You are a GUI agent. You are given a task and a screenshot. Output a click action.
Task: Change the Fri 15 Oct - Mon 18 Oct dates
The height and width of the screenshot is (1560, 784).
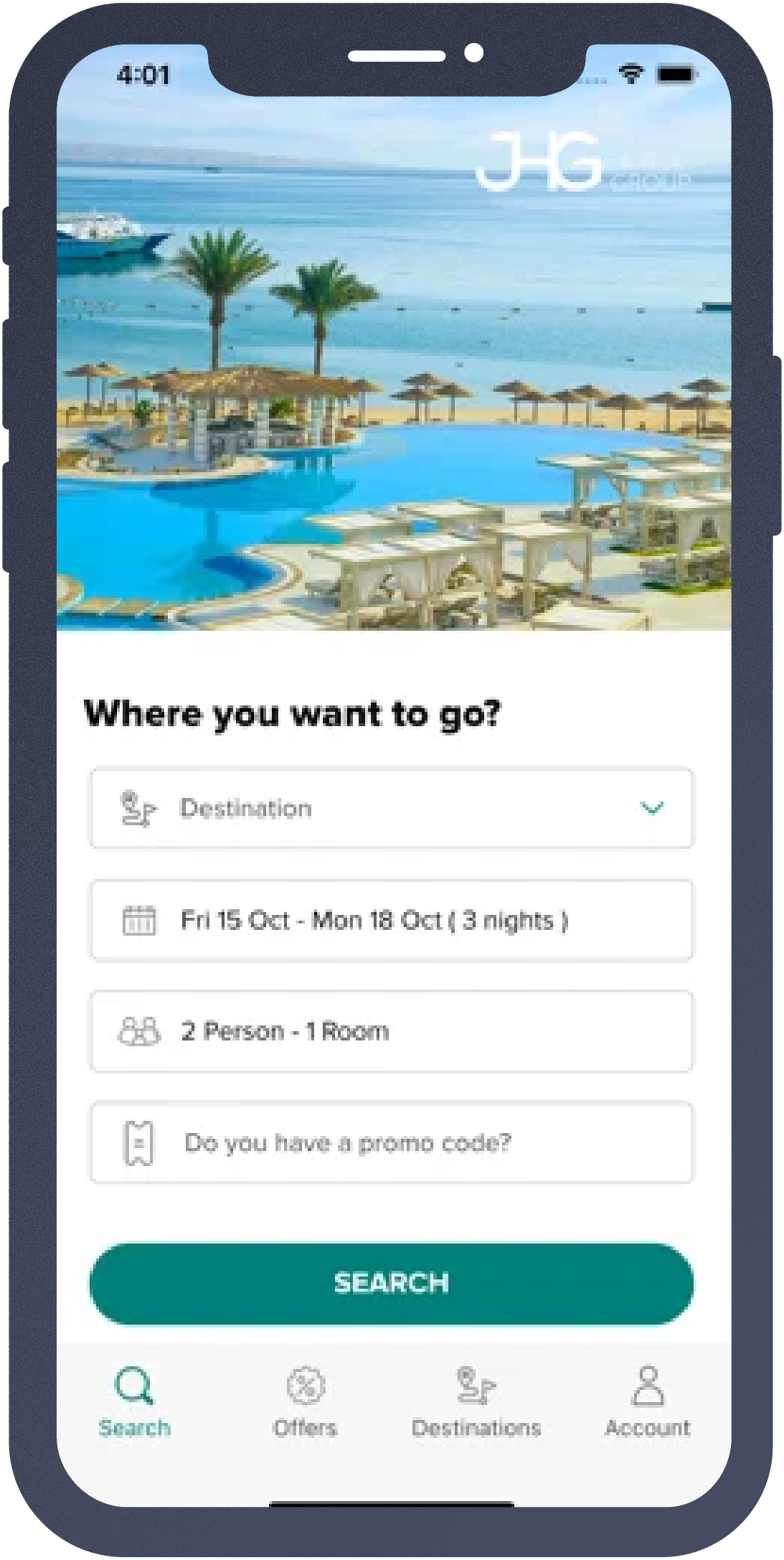click(391, 920)
